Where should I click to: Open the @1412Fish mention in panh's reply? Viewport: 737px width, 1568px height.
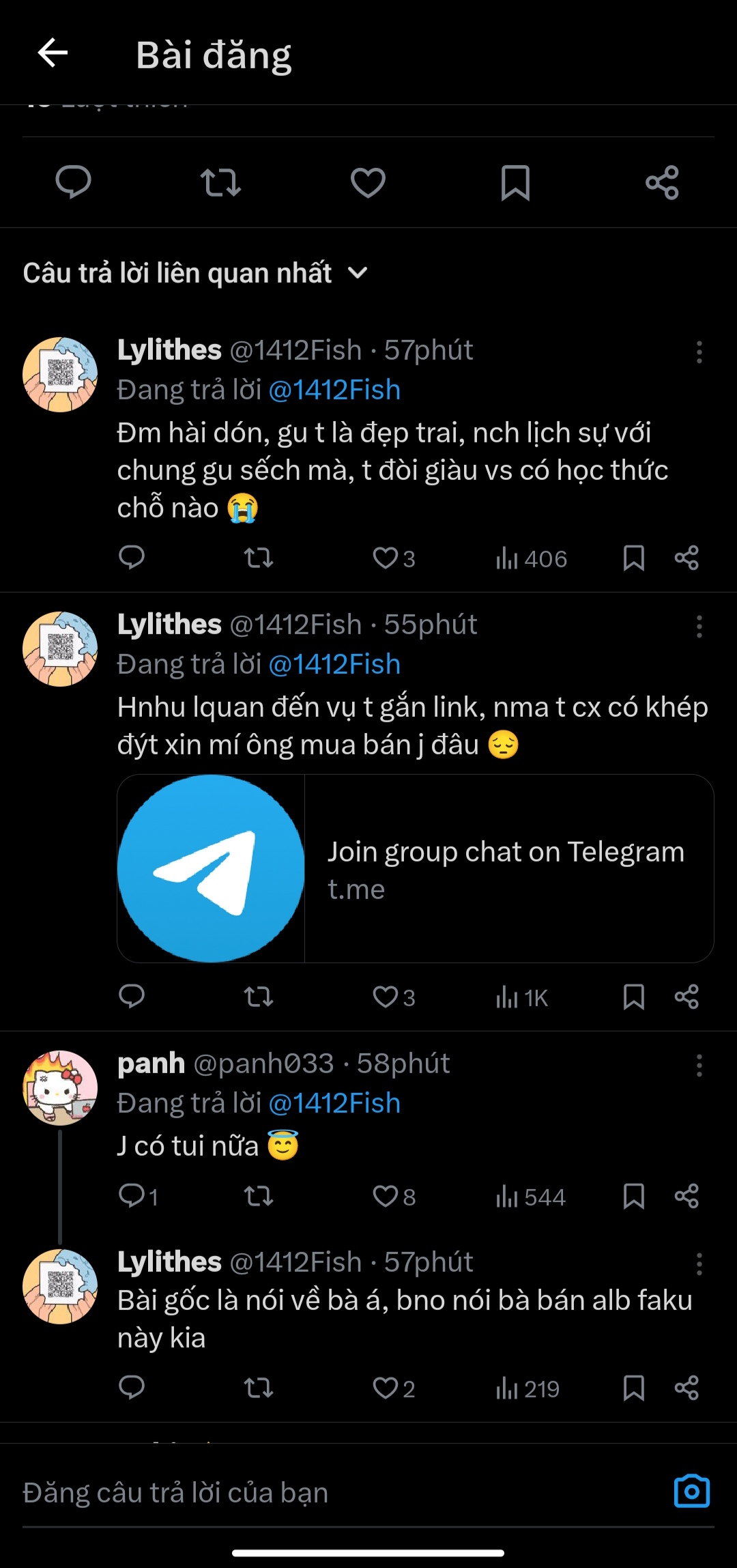pos(334,1103)
